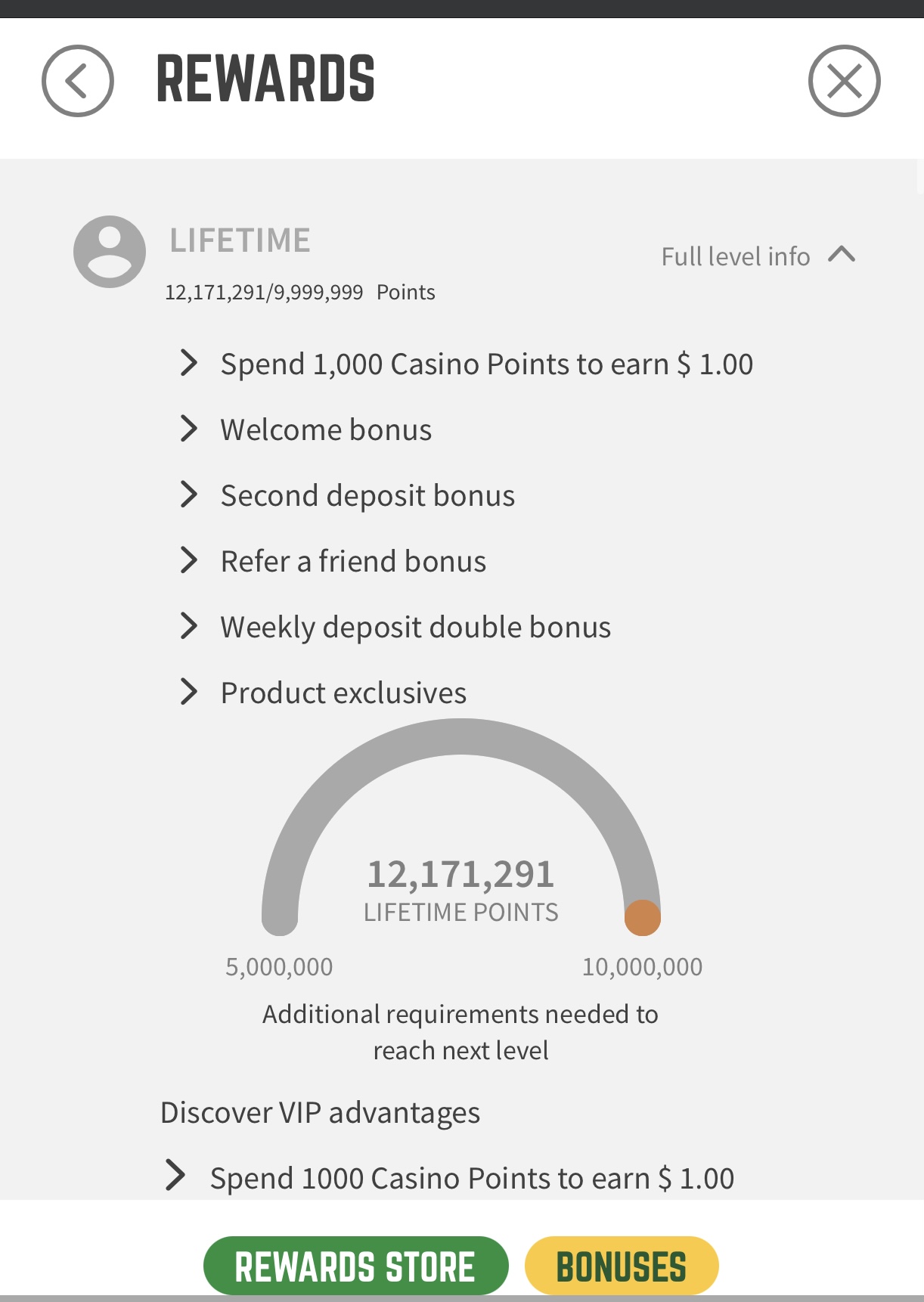
Task: Go back from the Rewards screen
Action: tap(77, 81)
